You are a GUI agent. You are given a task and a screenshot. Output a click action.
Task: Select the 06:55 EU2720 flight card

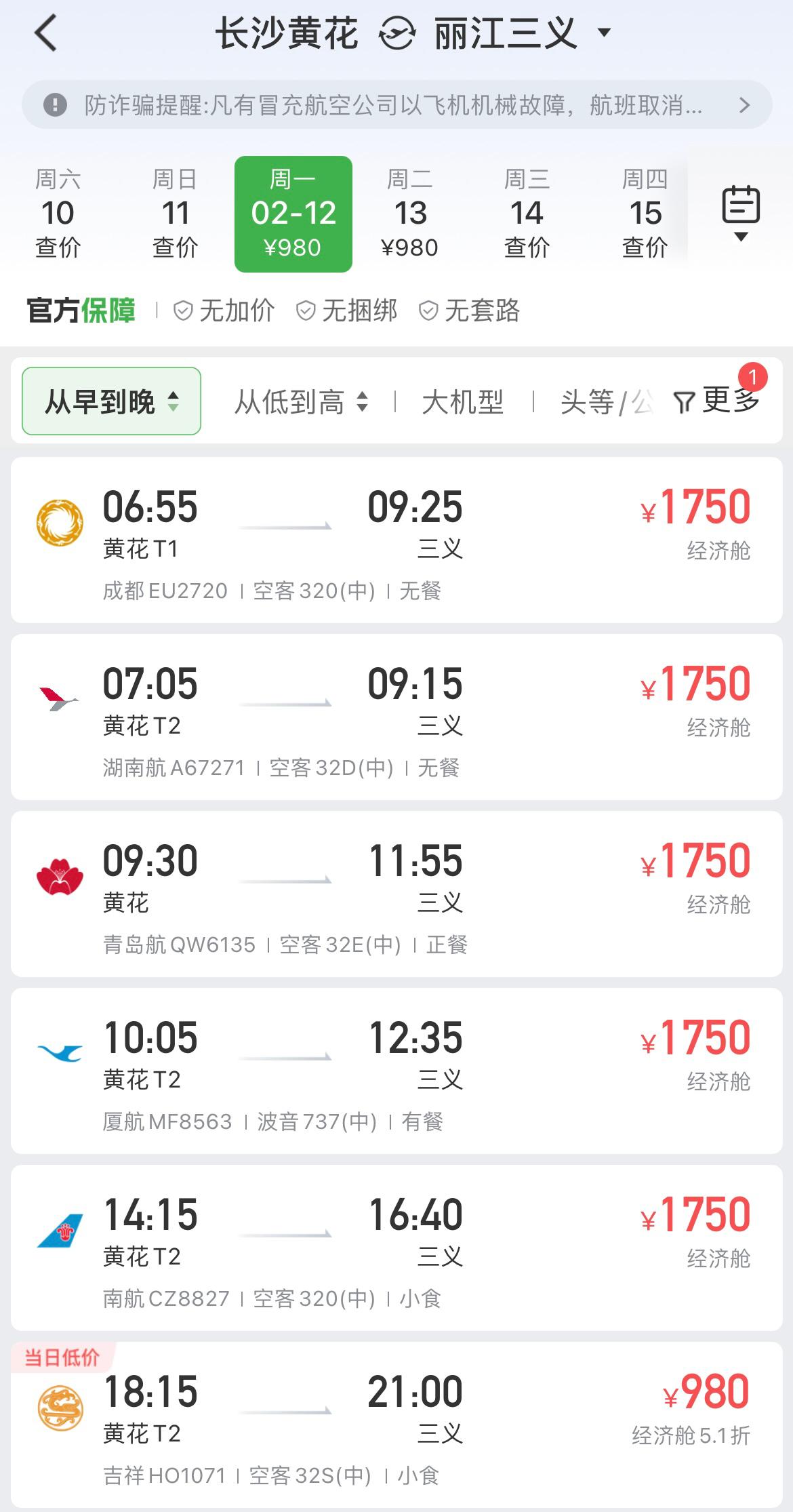tap(396, 542)
